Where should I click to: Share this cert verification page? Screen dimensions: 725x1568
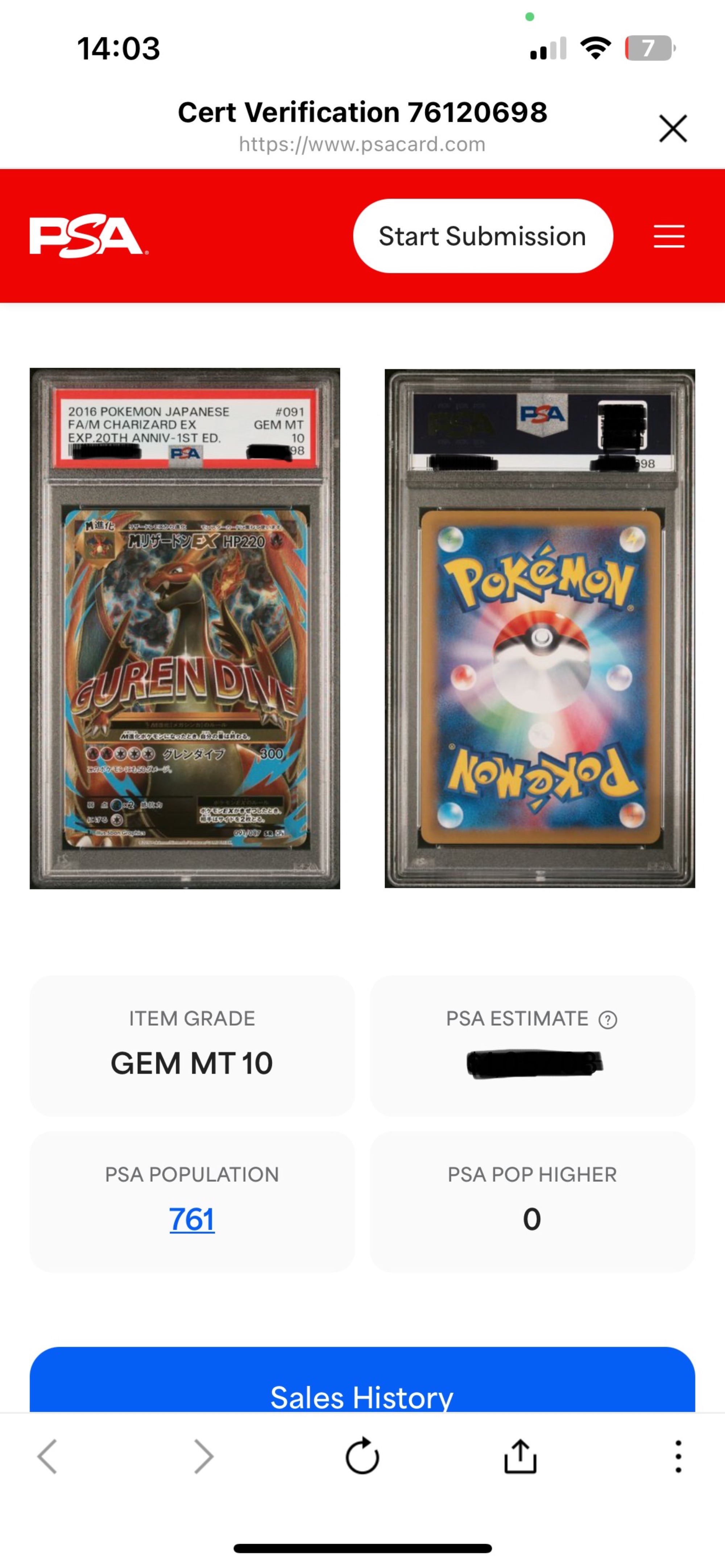520,1457
